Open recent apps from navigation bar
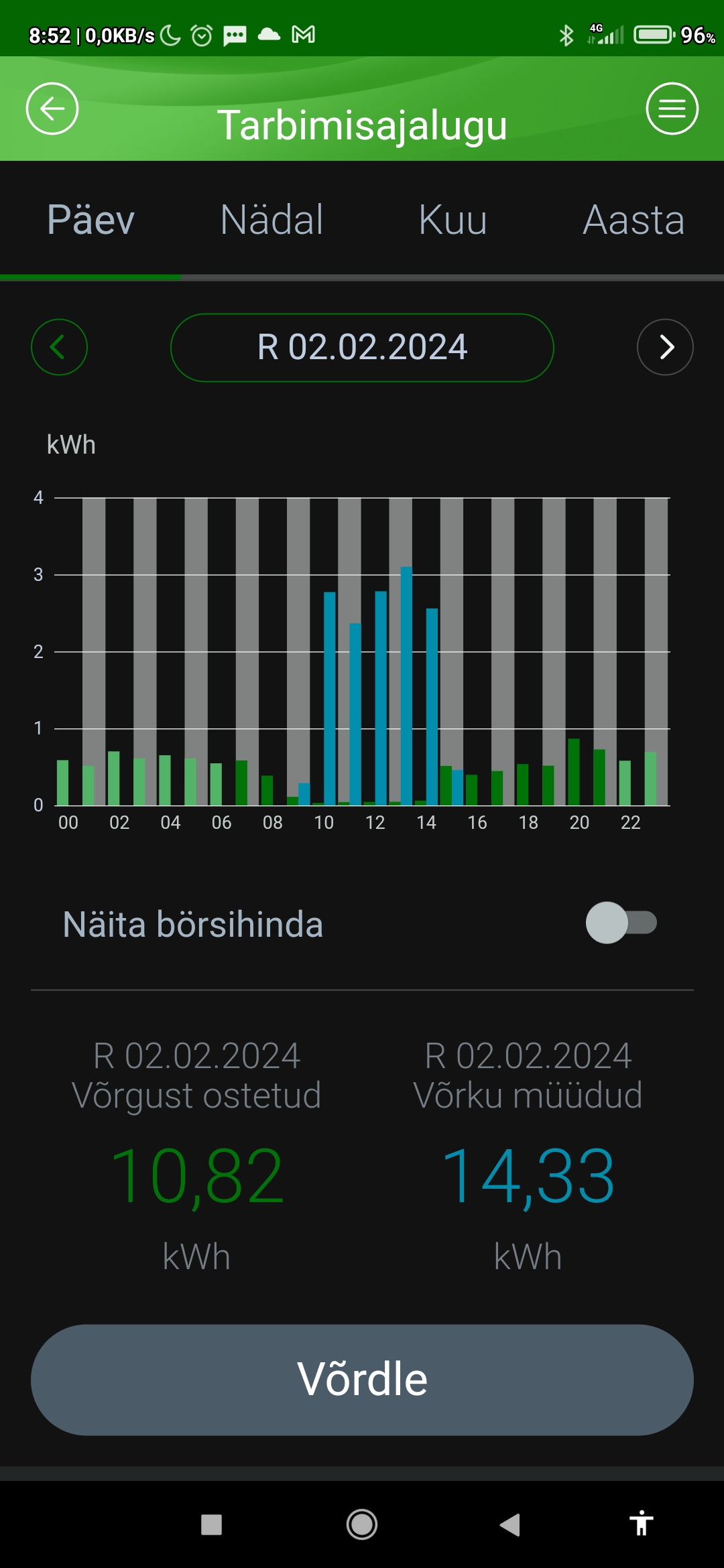This screenshot has width=724, height=1568. click(x=212, y=1524)
